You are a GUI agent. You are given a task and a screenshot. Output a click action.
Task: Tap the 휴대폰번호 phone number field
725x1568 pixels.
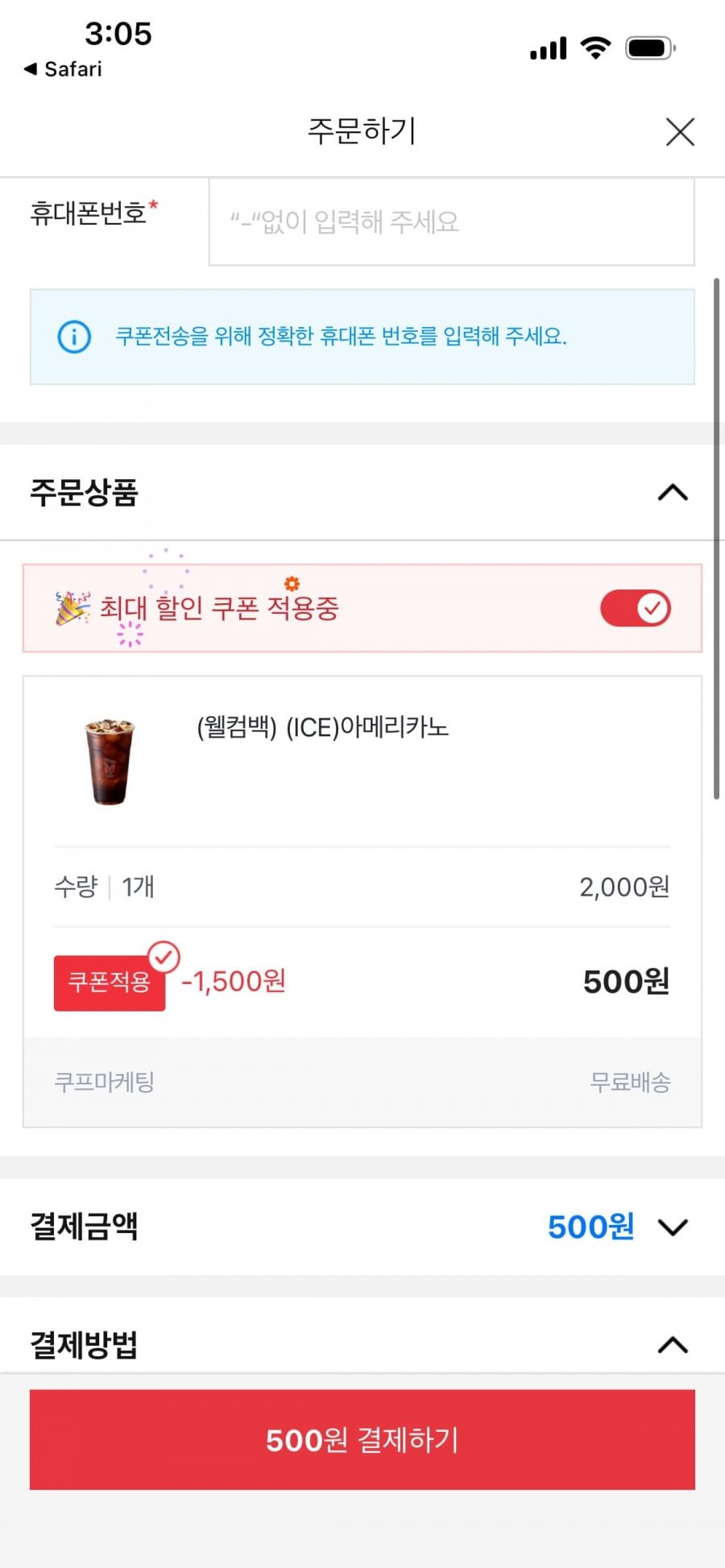[x=451, y=222]
